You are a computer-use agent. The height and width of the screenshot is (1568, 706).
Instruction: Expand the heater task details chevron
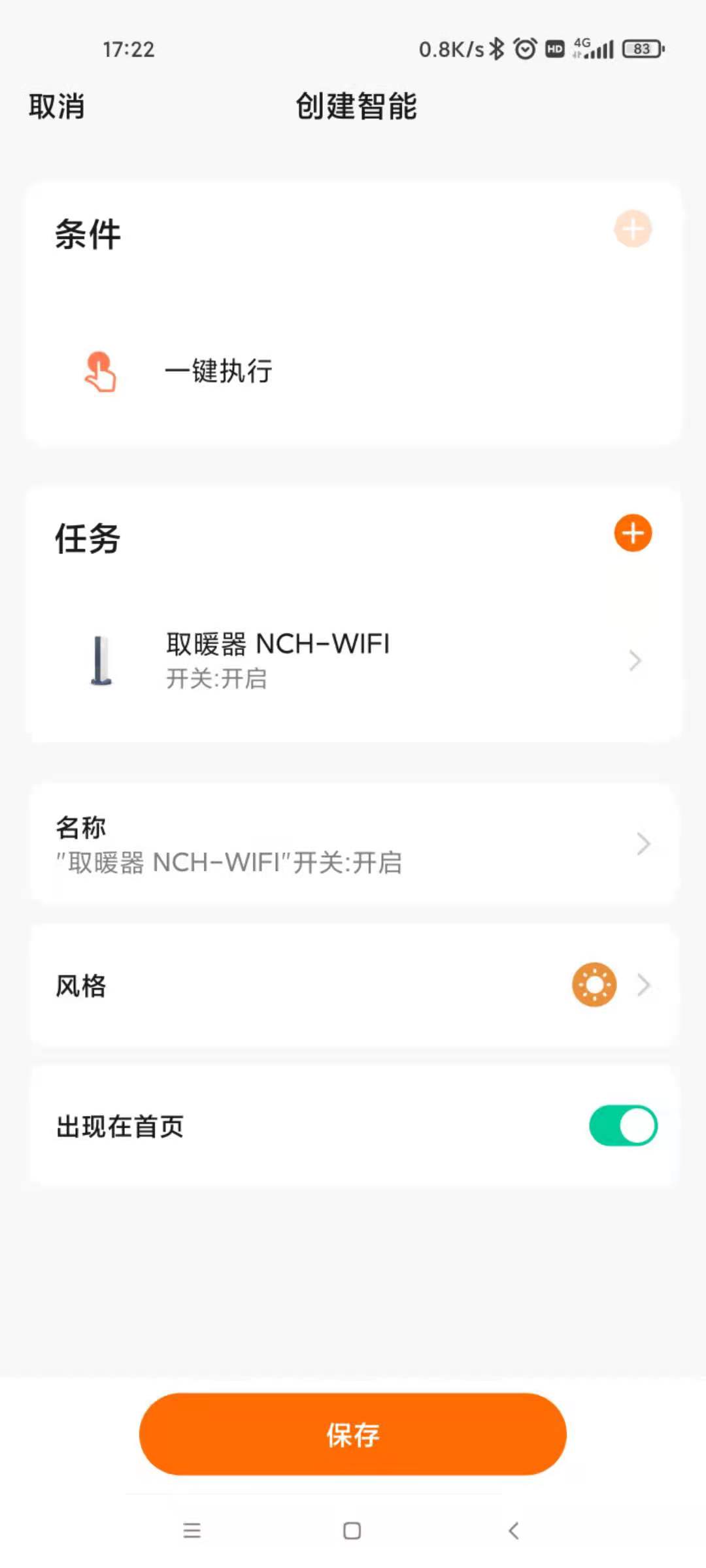pos(635,661)
